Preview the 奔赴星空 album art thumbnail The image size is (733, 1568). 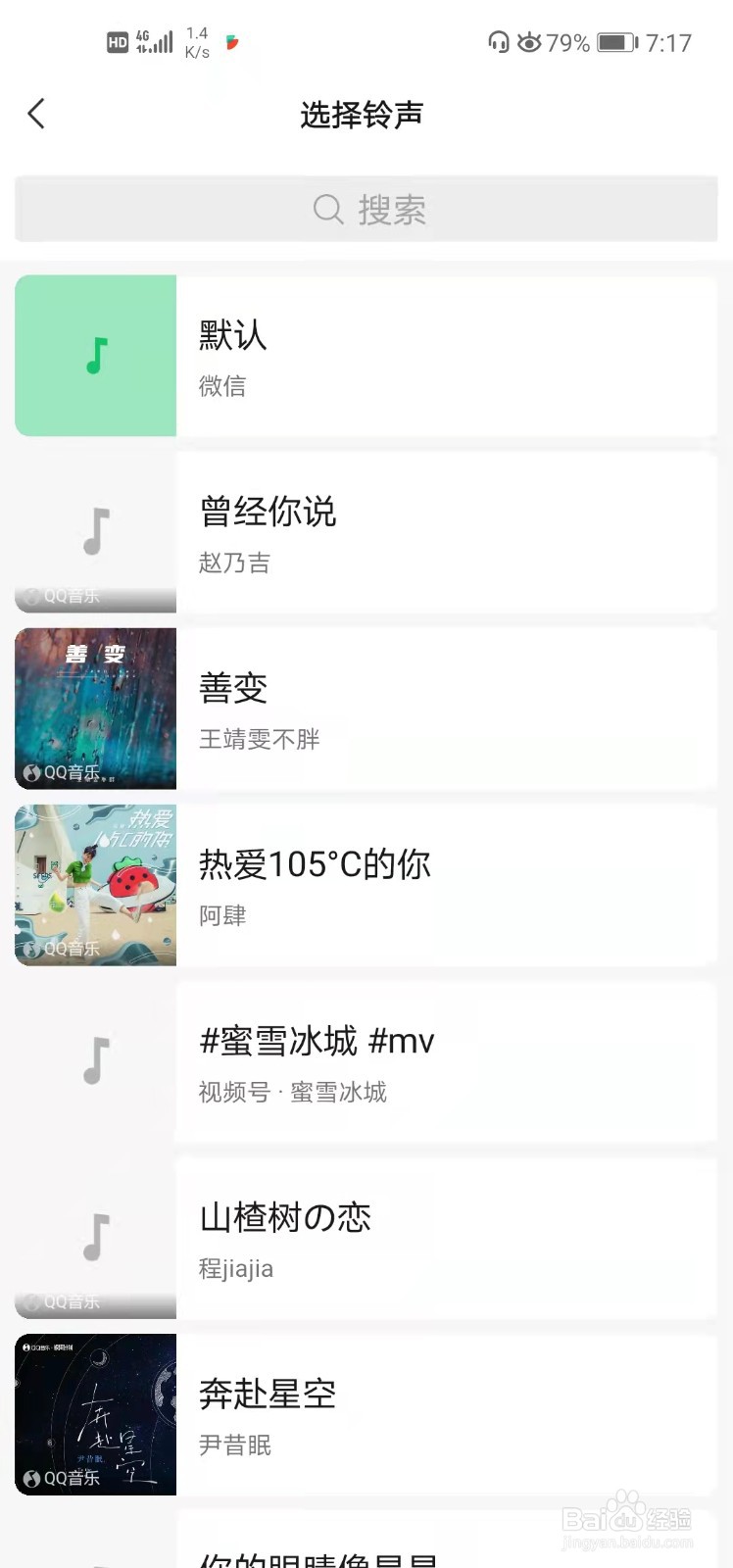point(93,1414)
